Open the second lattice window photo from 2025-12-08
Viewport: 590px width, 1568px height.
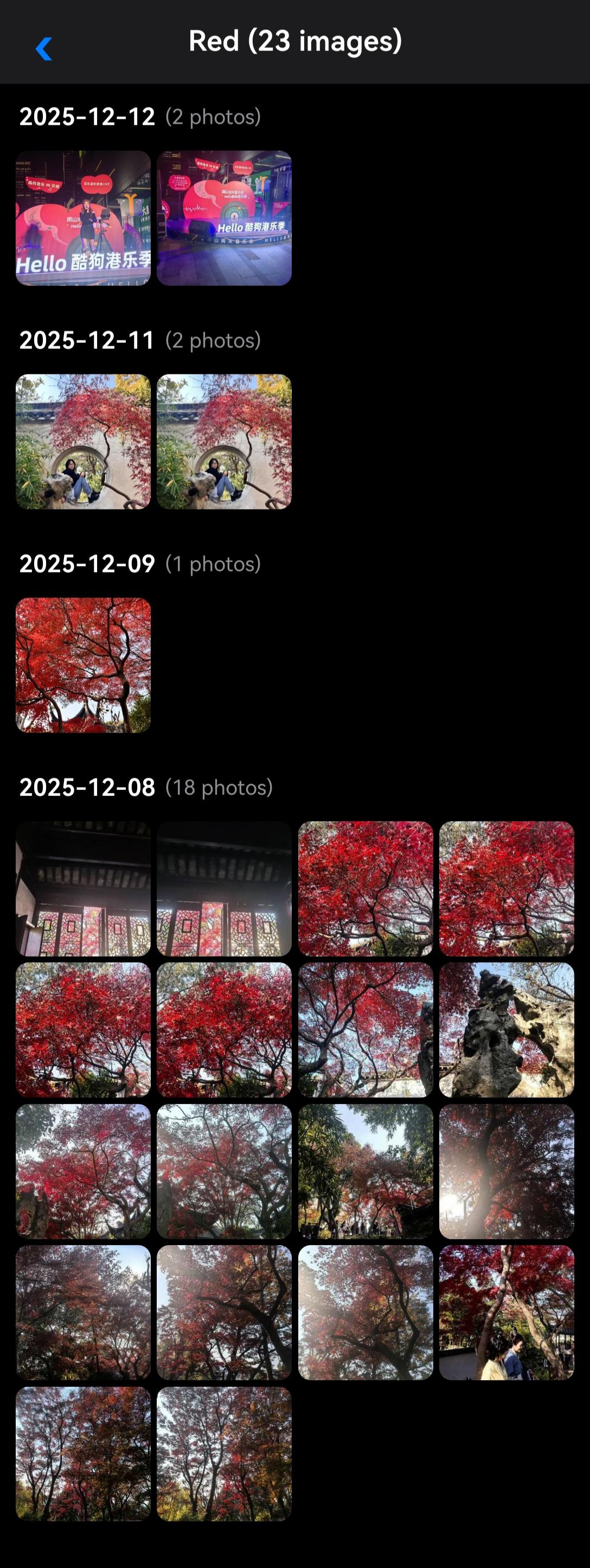tap(224, 888)
